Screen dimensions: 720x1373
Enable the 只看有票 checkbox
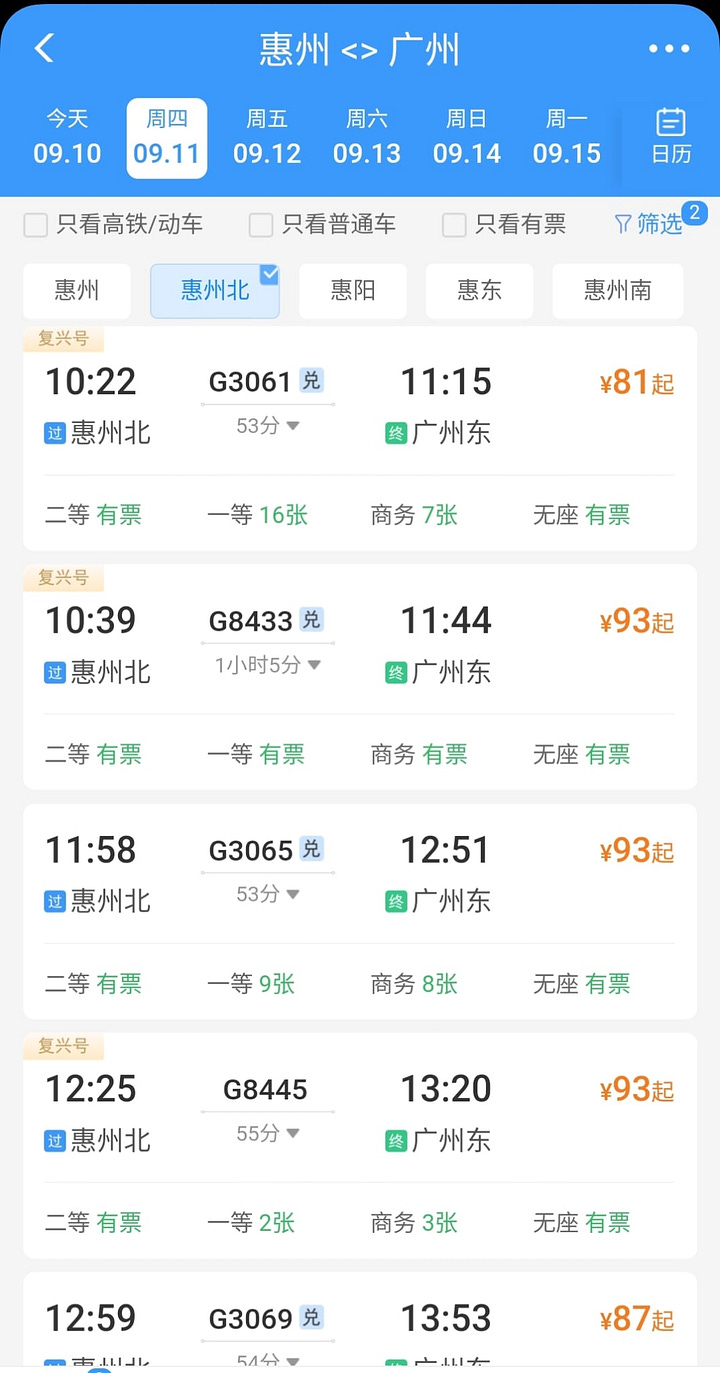coord(454,225)
